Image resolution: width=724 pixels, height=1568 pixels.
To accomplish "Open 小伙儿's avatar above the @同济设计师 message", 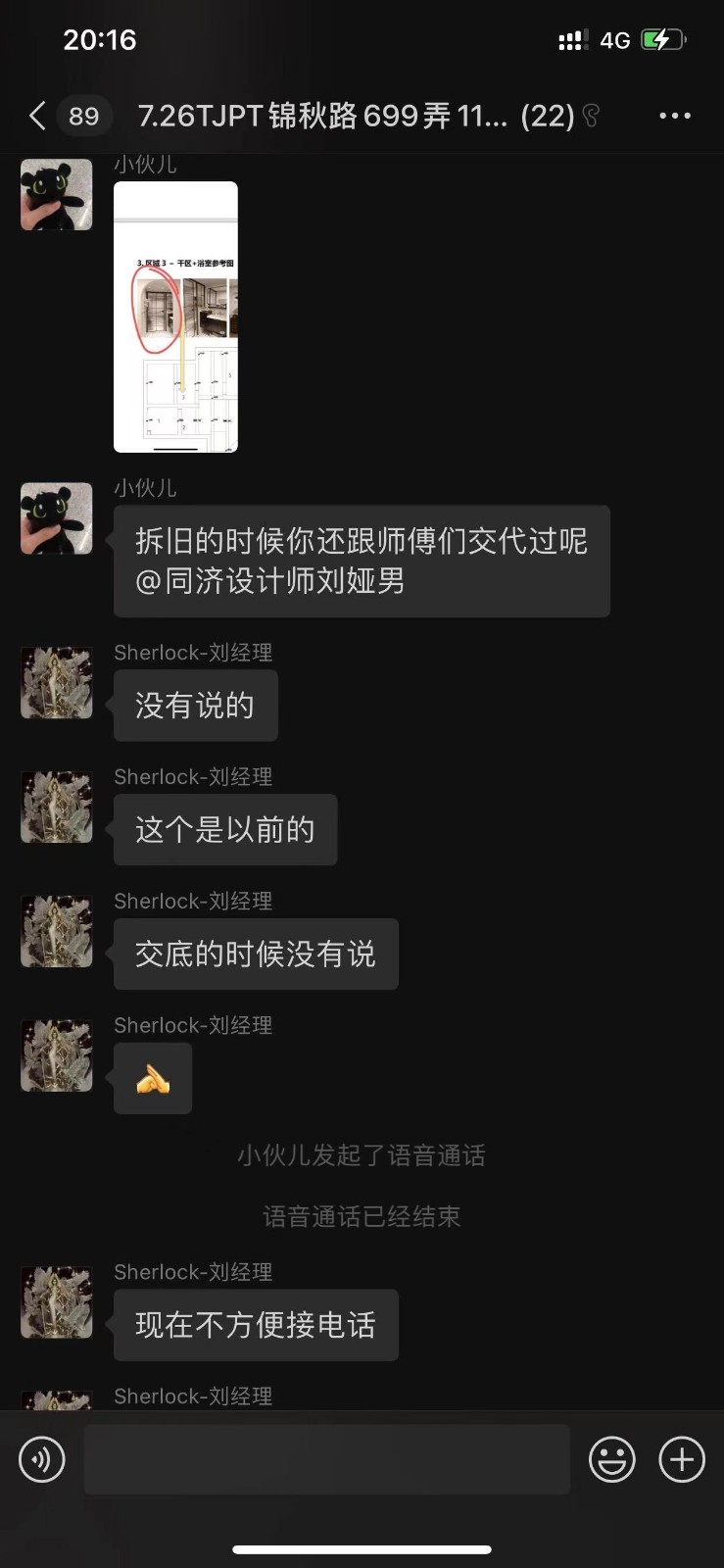I will [57, 518].
